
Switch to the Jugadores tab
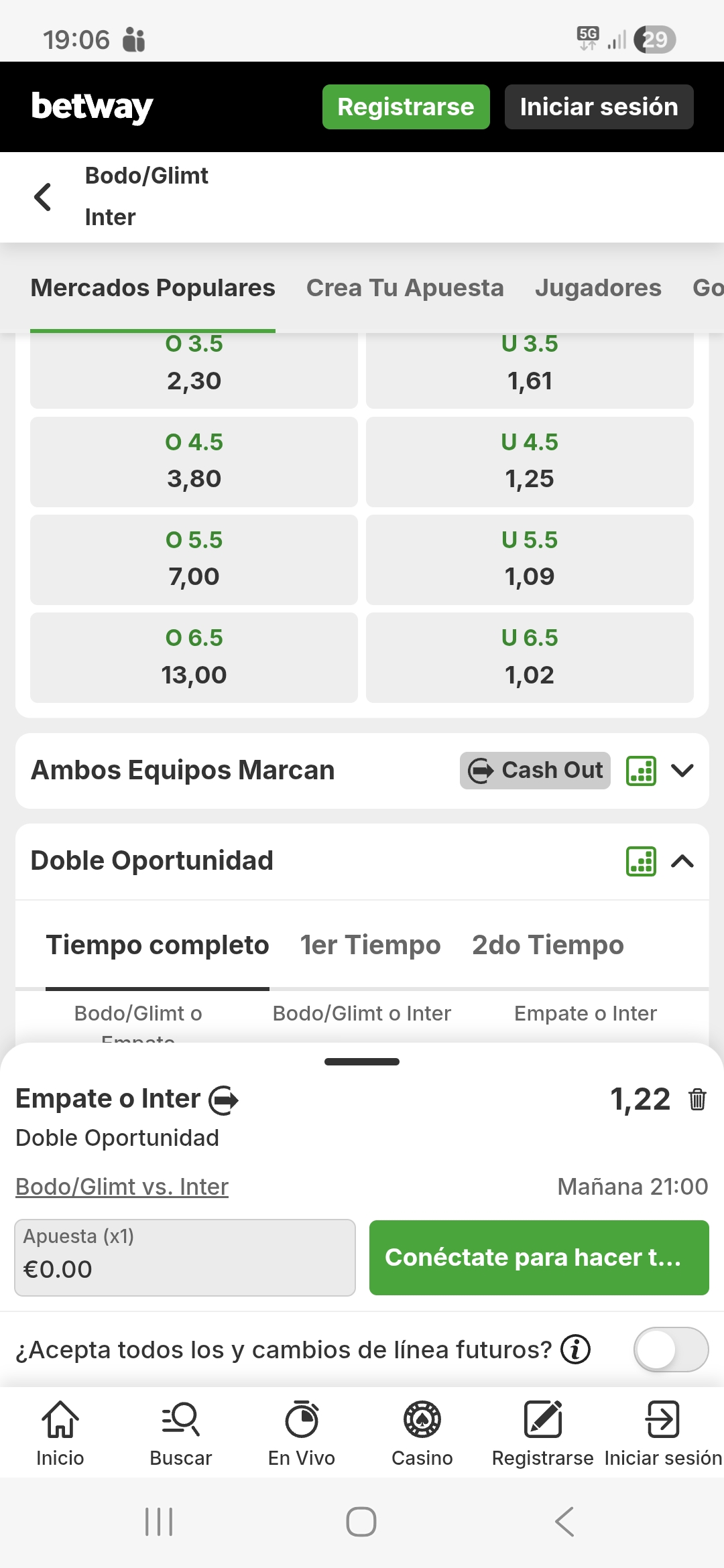pos(598,288)
